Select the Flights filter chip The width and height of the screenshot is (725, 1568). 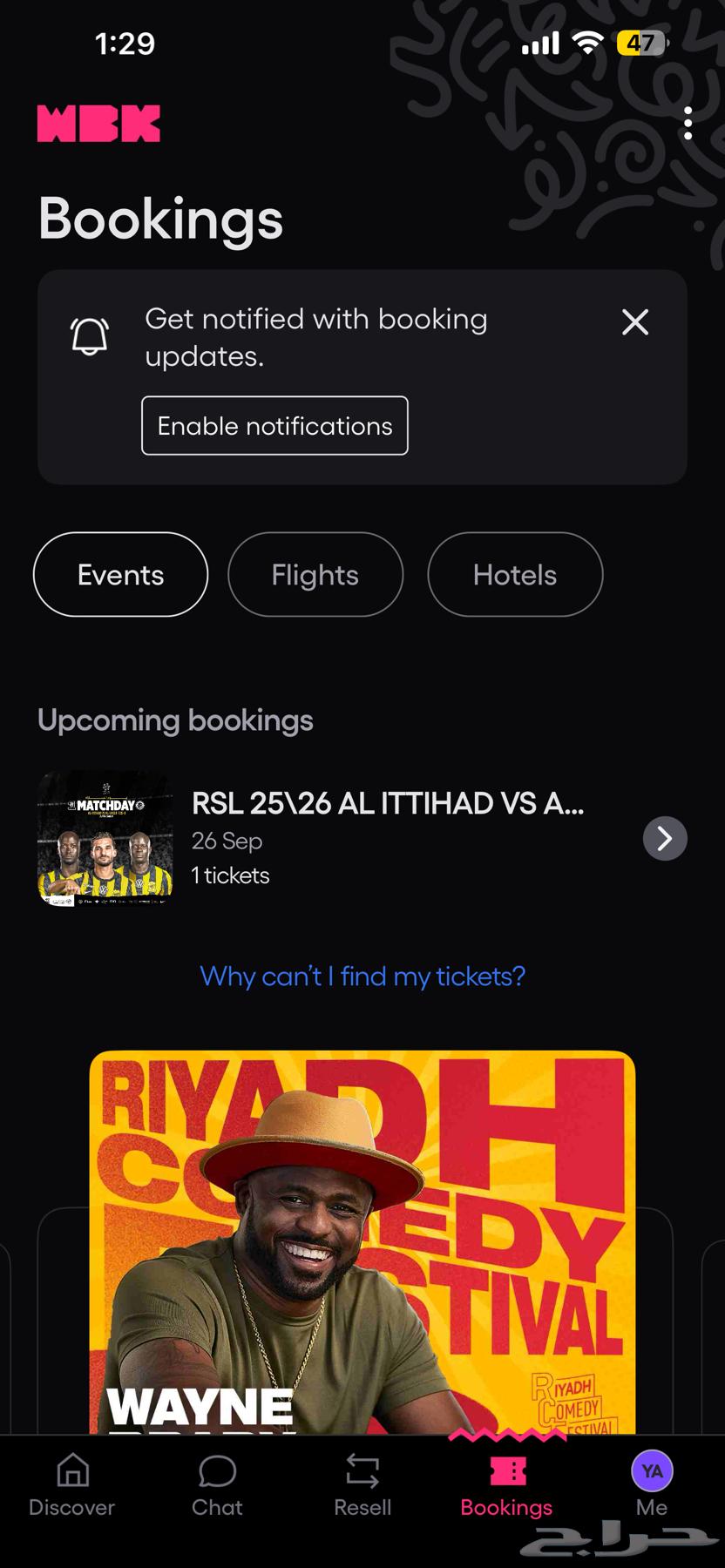click(x=315, y=575)
